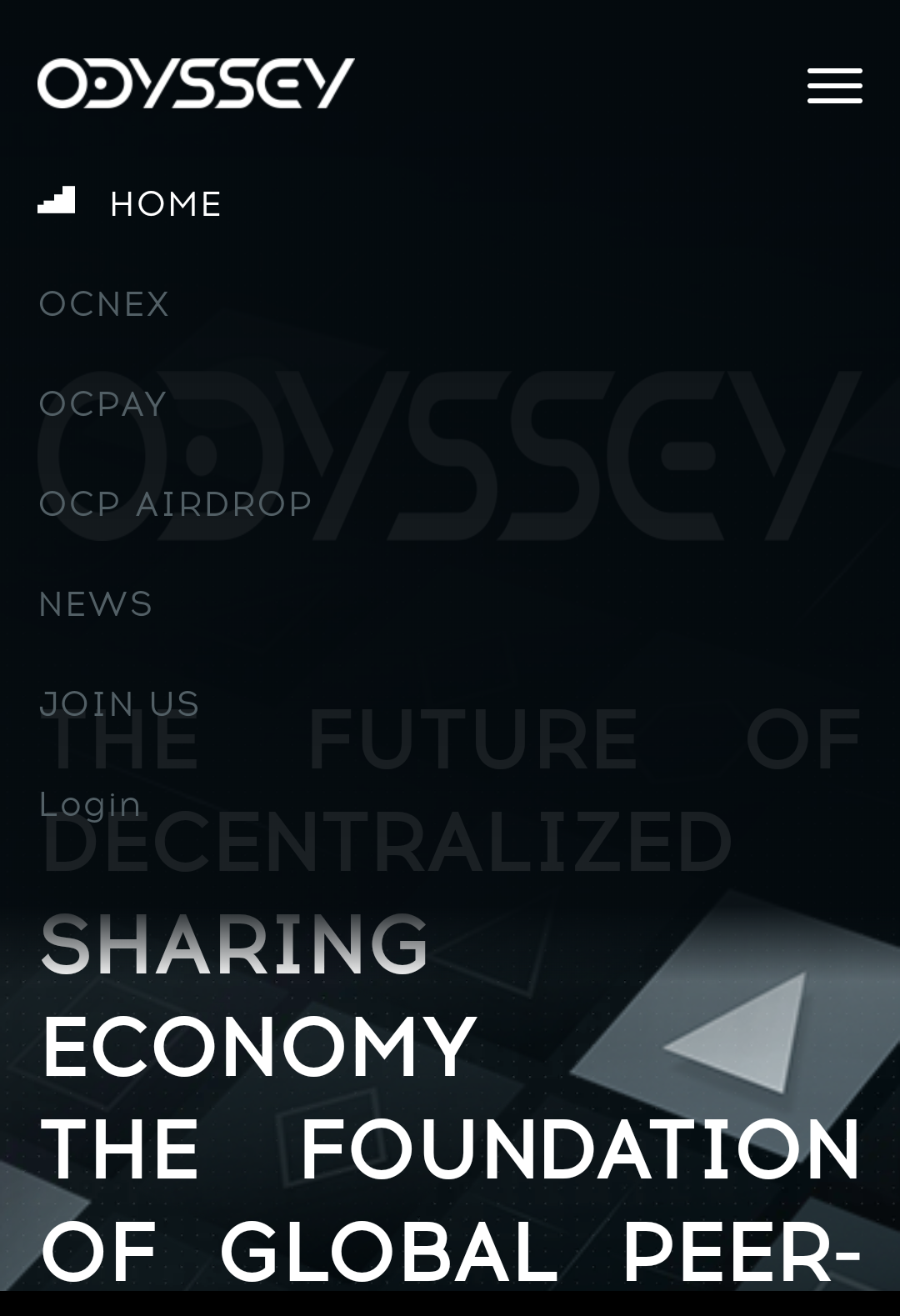
Task: Go to the Home menu item
Action: (165, 204)
